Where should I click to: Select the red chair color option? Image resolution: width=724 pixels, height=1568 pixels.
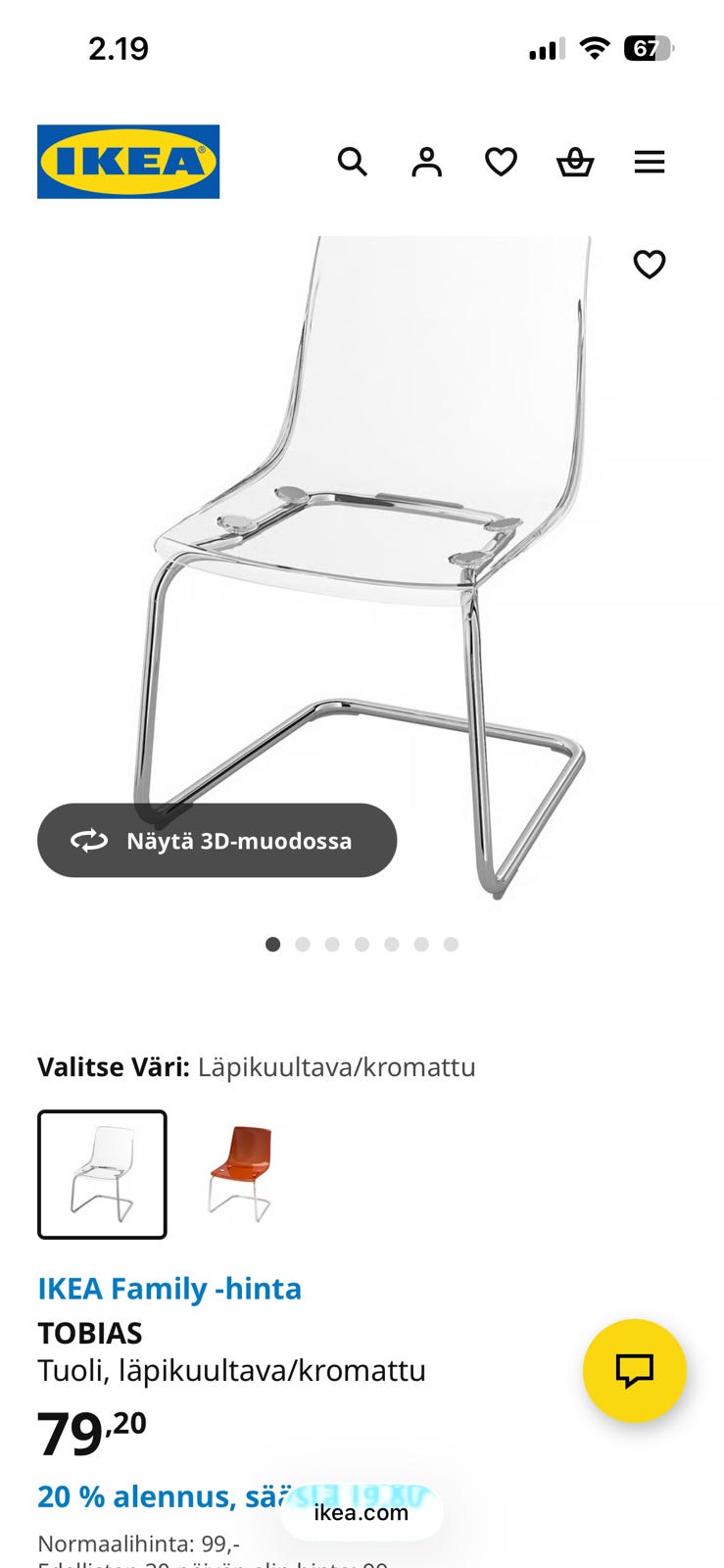tap(241, 1172)
